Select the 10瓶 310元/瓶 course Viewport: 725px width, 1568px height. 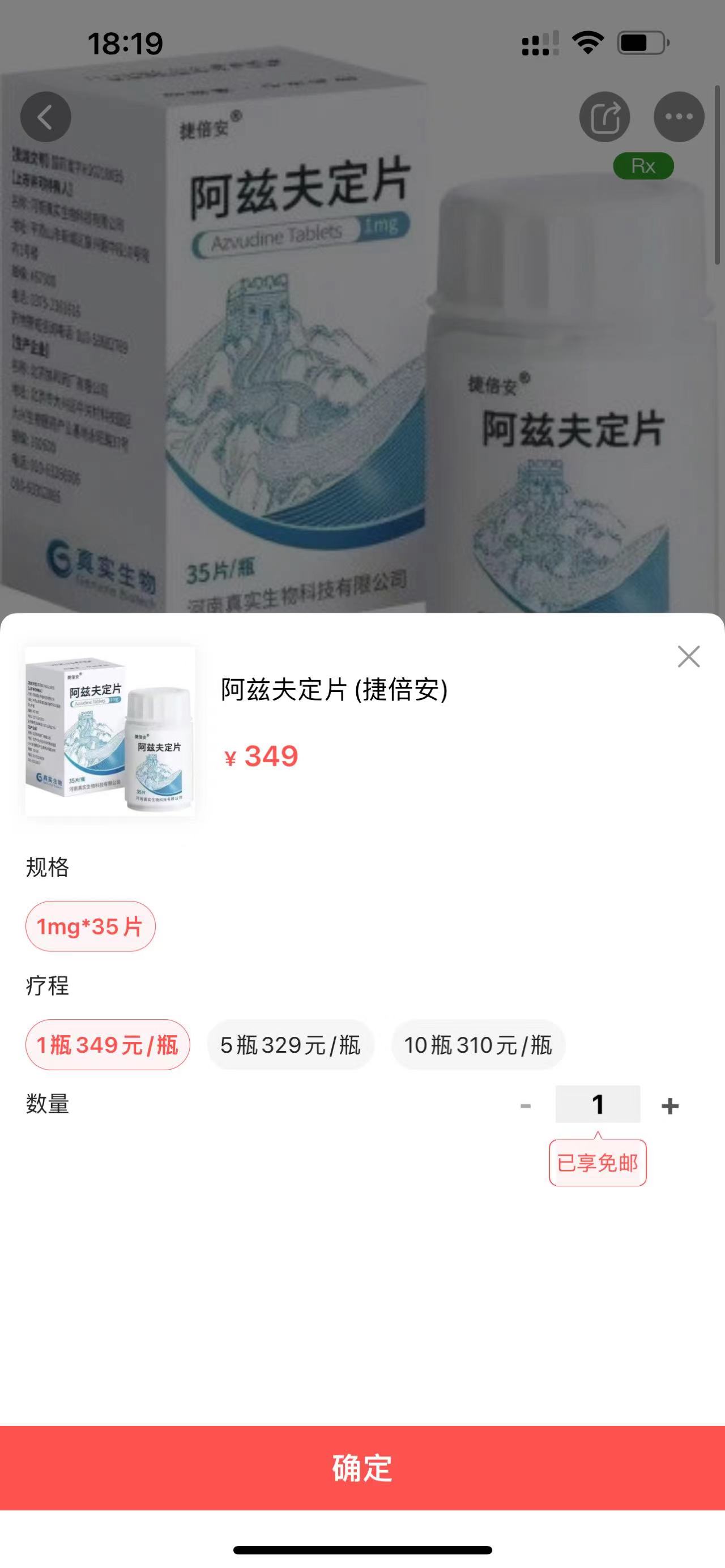pyautogui.click(x=478, y=1045)
